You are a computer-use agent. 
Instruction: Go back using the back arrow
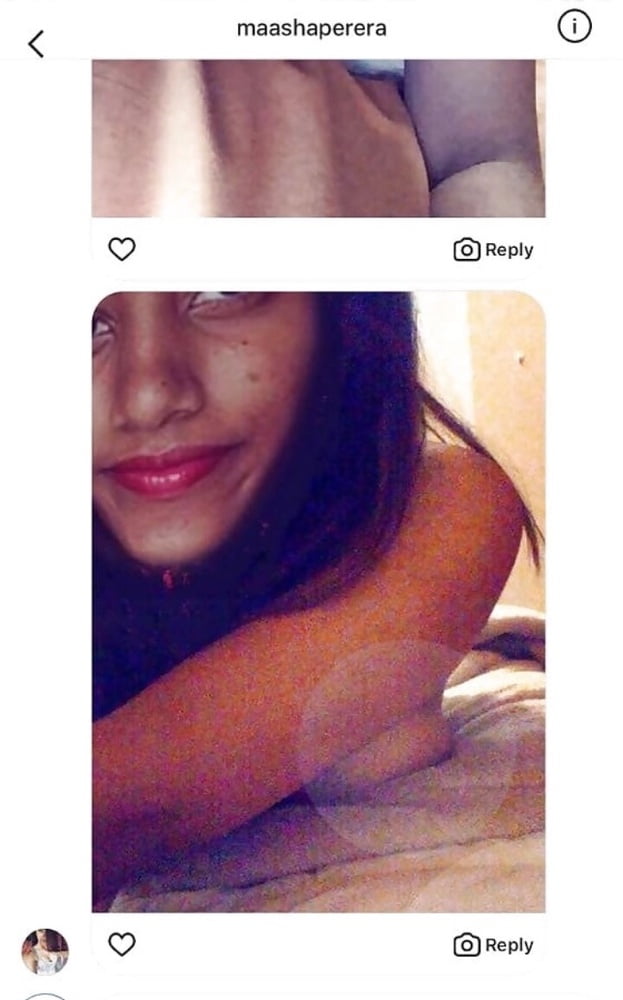pyautogui.click(x=36, y=44)
